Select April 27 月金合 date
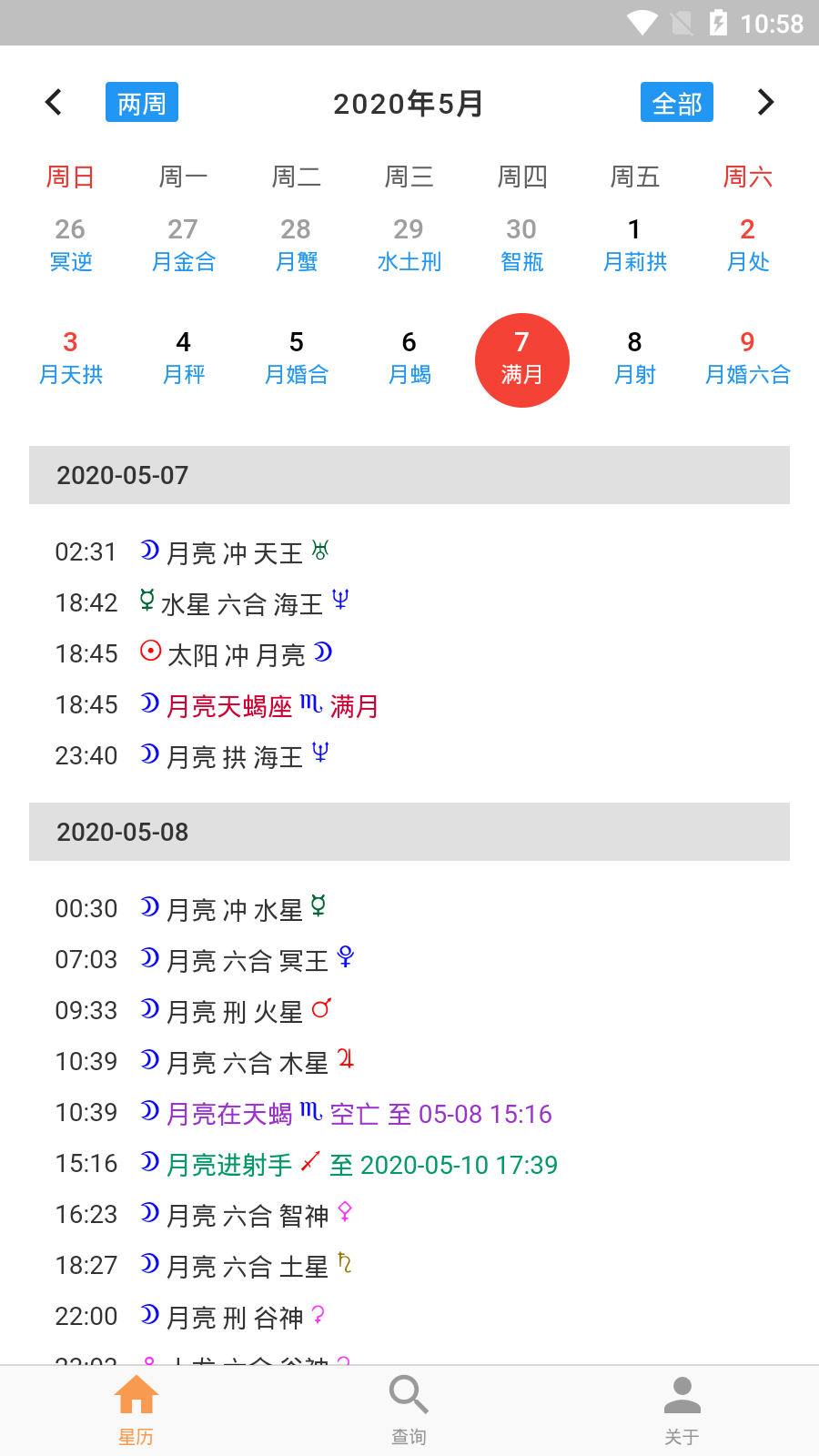 click(183, 245)
